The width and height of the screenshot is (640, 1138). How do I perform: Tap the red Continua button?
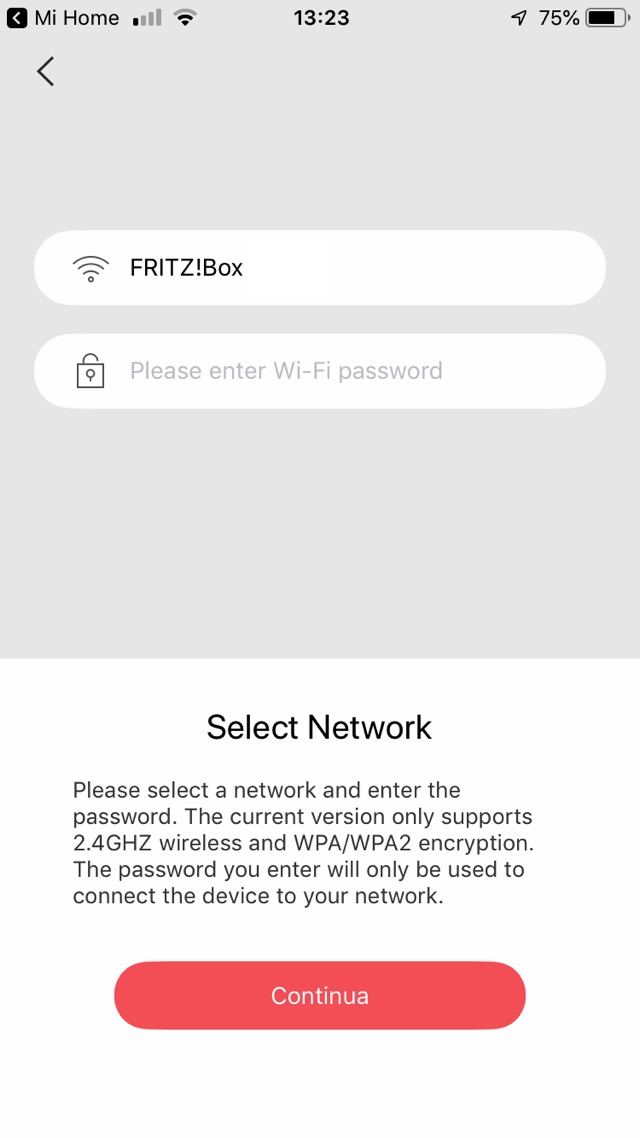[x=319, y=996]
